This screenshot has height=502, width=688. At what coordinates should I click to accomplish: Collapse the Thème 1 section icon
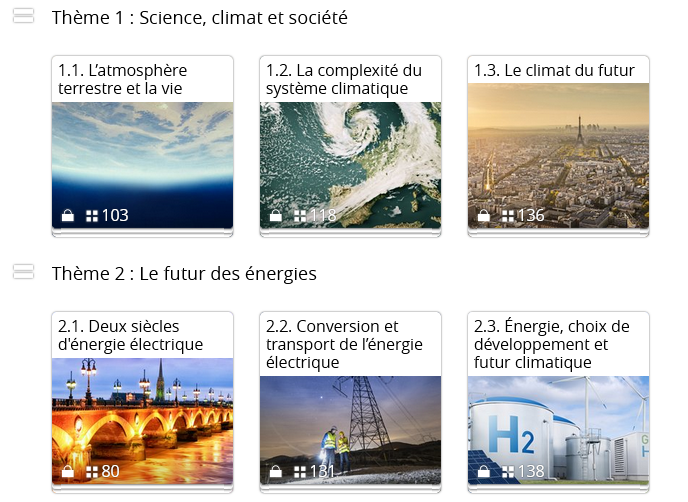(24, 17)
